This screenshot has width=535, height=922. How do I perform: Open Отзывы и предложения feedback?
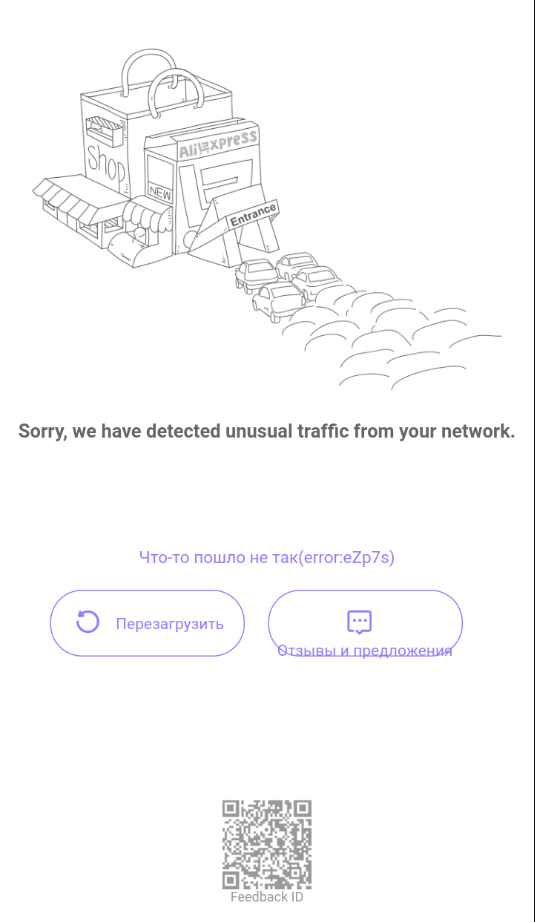click(365, 623)
